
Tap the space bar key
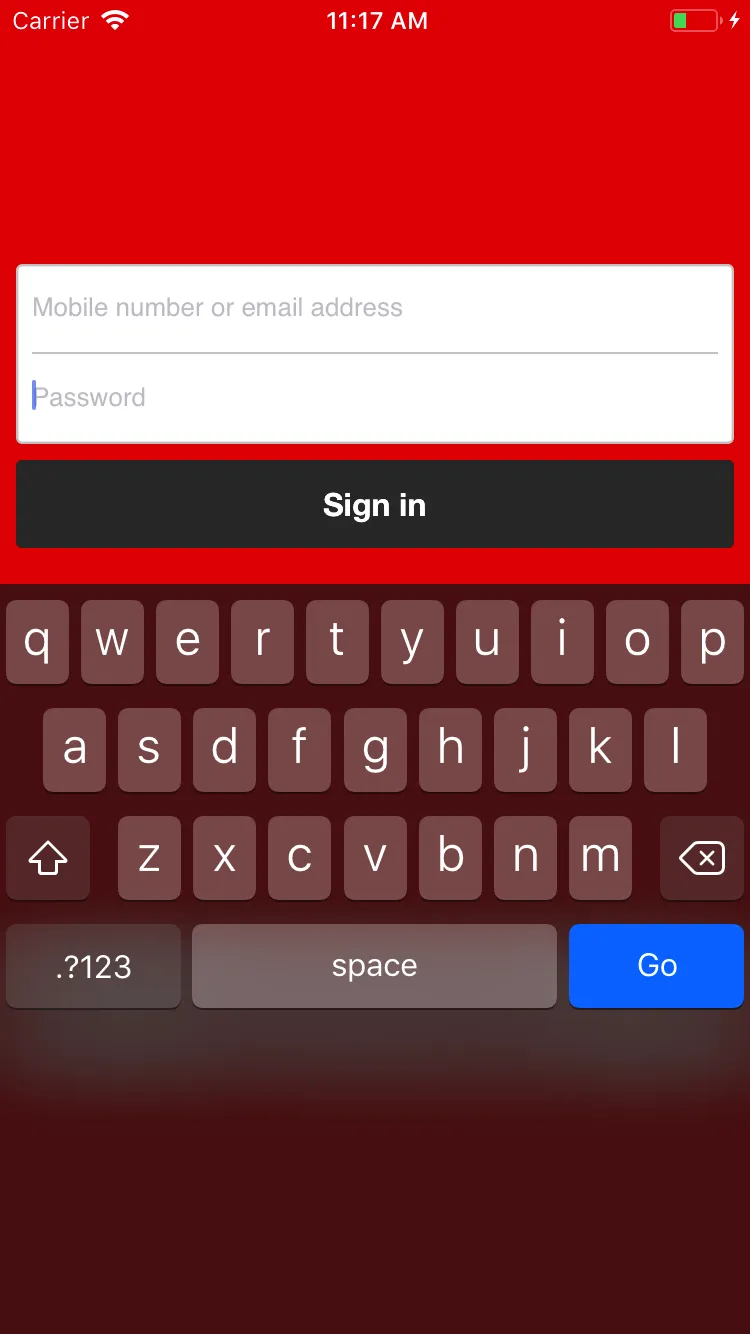(x=374, y=966)
